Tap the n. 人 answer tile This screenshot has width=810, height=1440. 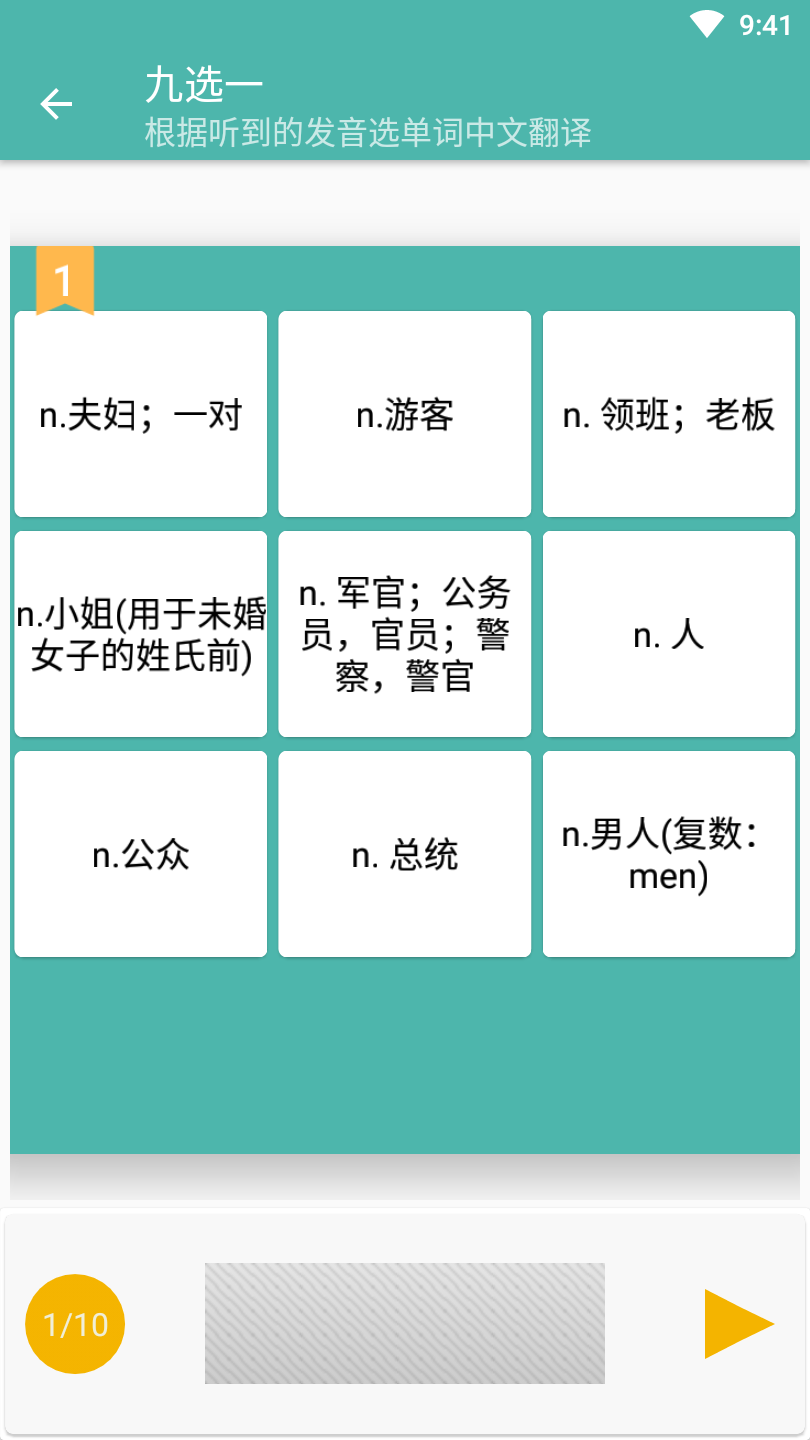[x=668, y=634]
